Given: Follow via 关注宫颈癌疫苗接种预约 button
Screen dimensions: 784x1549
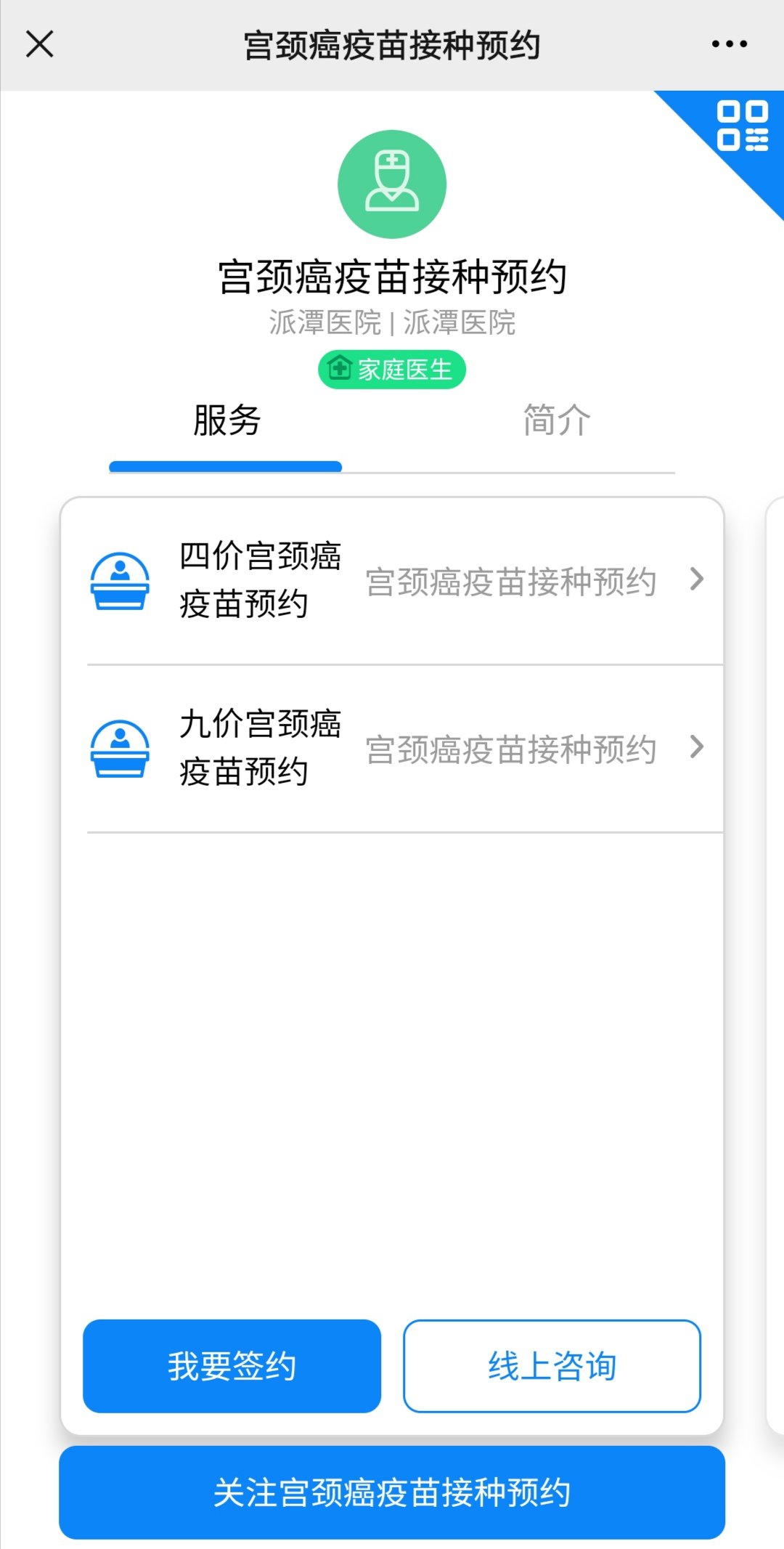Looking at the screenshot, I should [x=392, y=1492].
